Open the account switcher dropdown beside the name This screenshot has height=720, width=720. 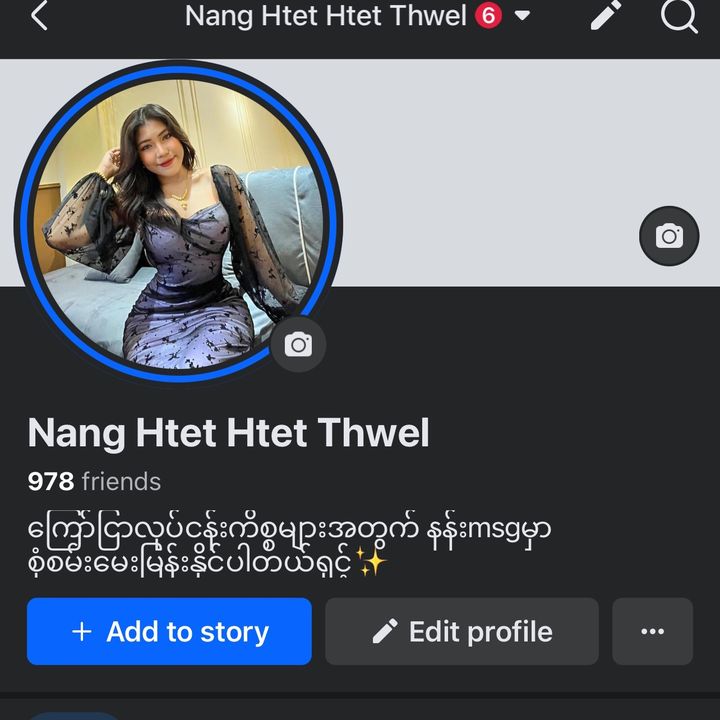[x=522, y=16]
